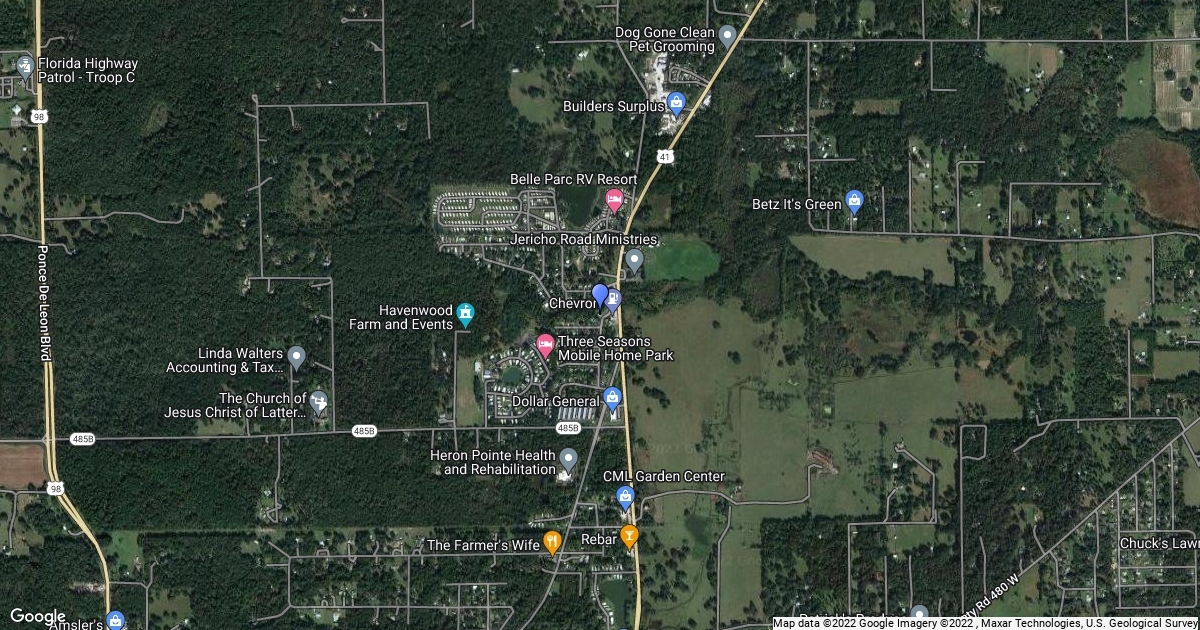Open The Farmer's Wife restaurant marker

coord(552,543)
